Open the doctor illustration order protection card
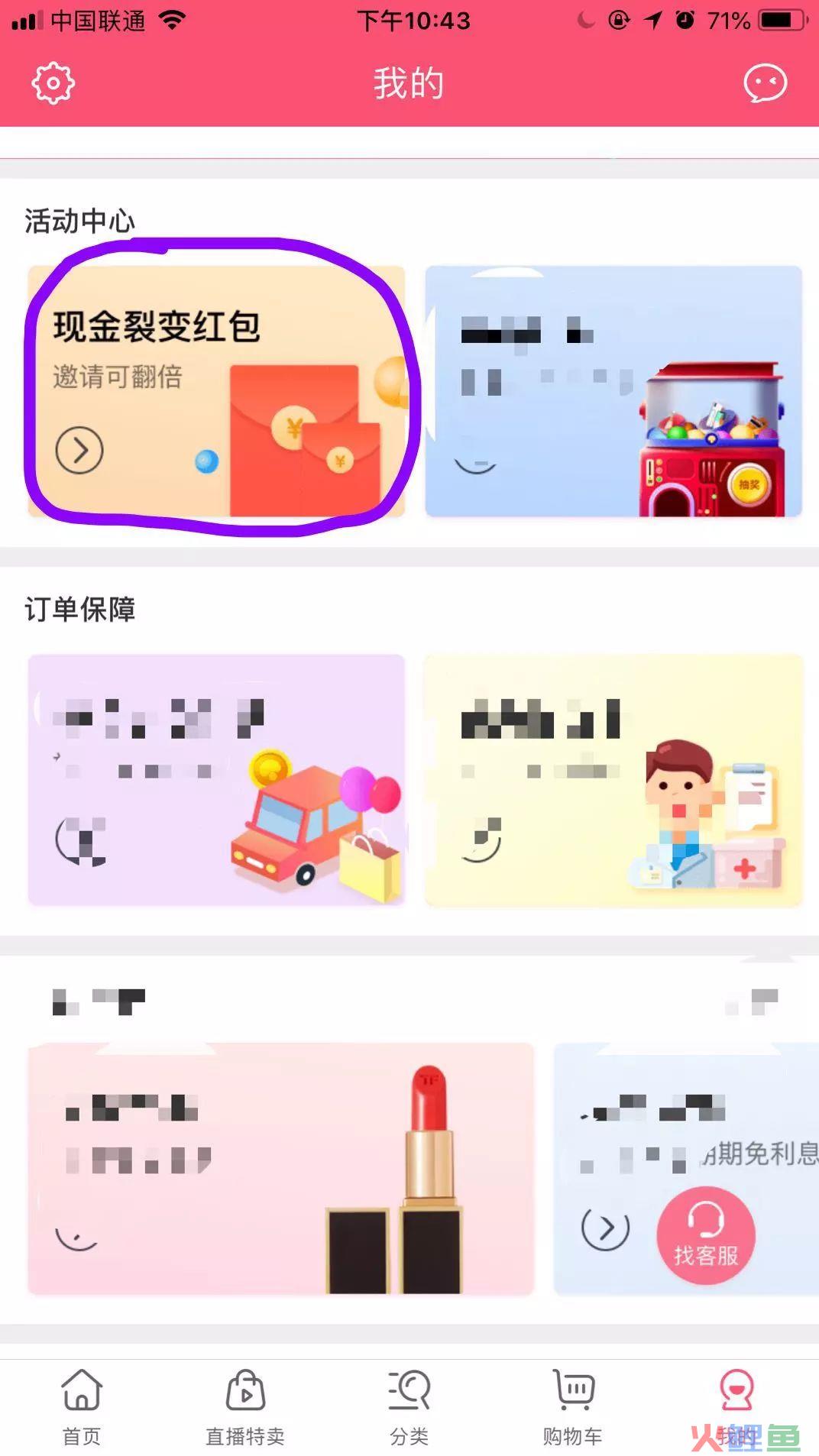 coord(613,780)
